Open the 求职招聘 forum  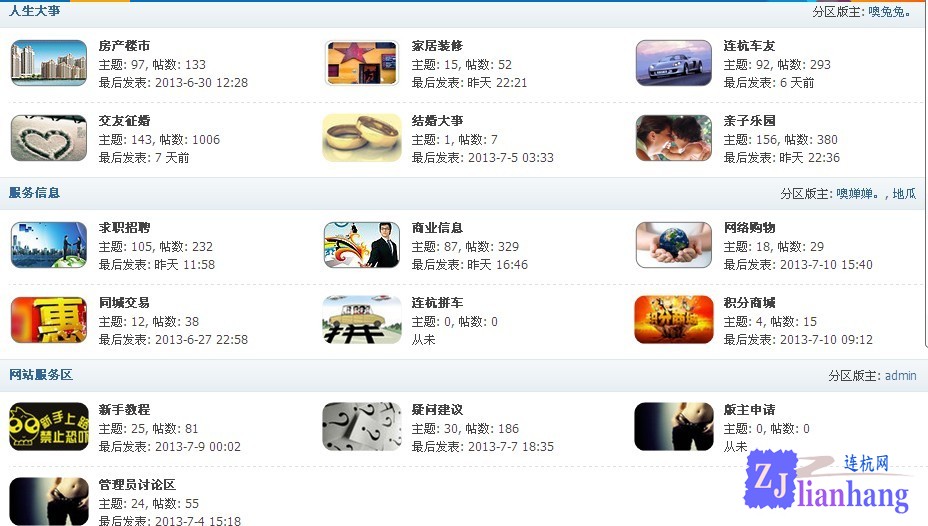[x=124, y=228]
